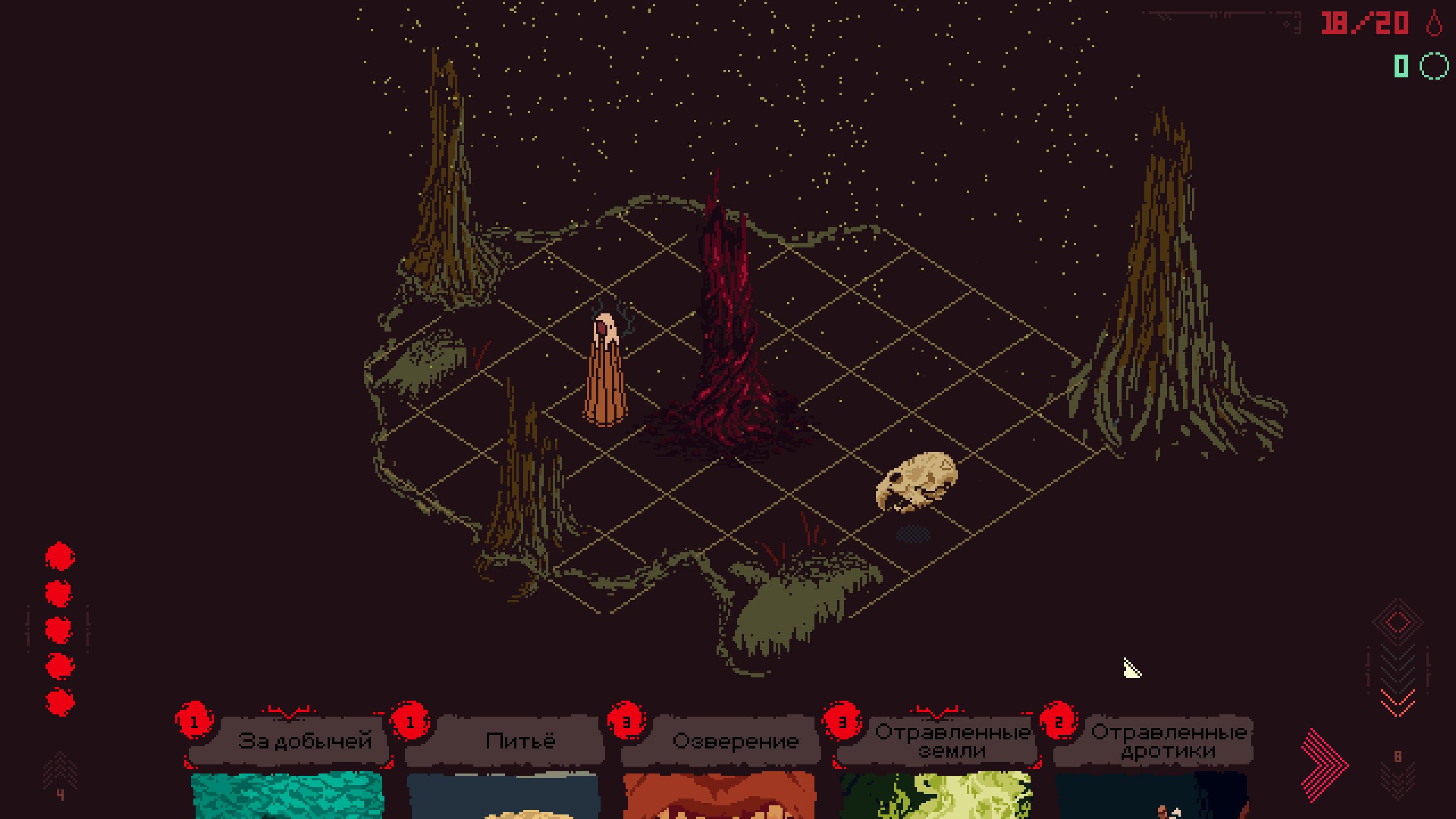Tap the hooded character on the grid
The image size is (1456, 819).
coord(605,370)
